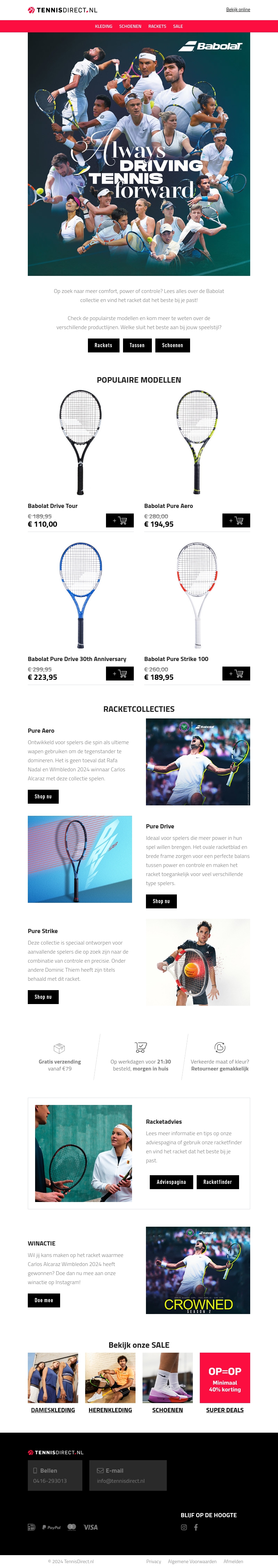Open the Instagram icon in footer
The height and width of the screenshot is (1568, 278).
184,1527
